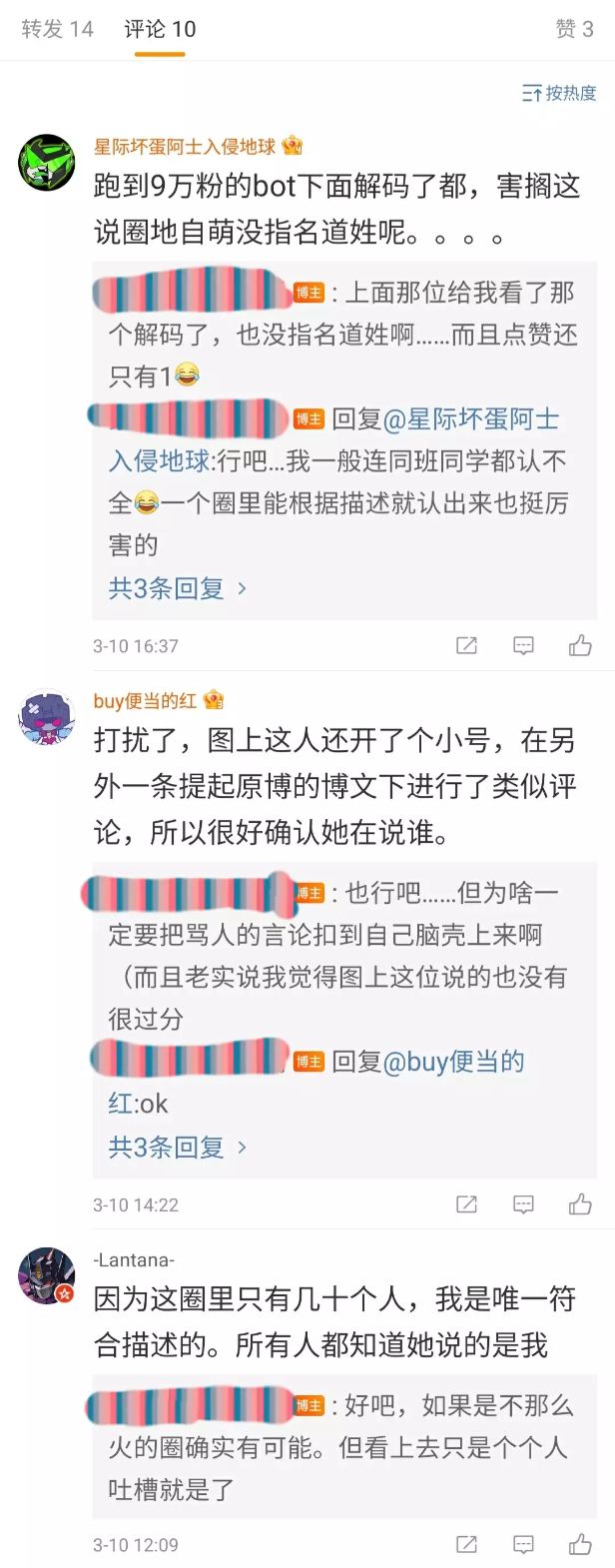Image resolution: width=615 pixels, height=1568 pixels.
Task: Forward -Lantana-'s comment from 3-10 12:09
Action: [466, 1545]
